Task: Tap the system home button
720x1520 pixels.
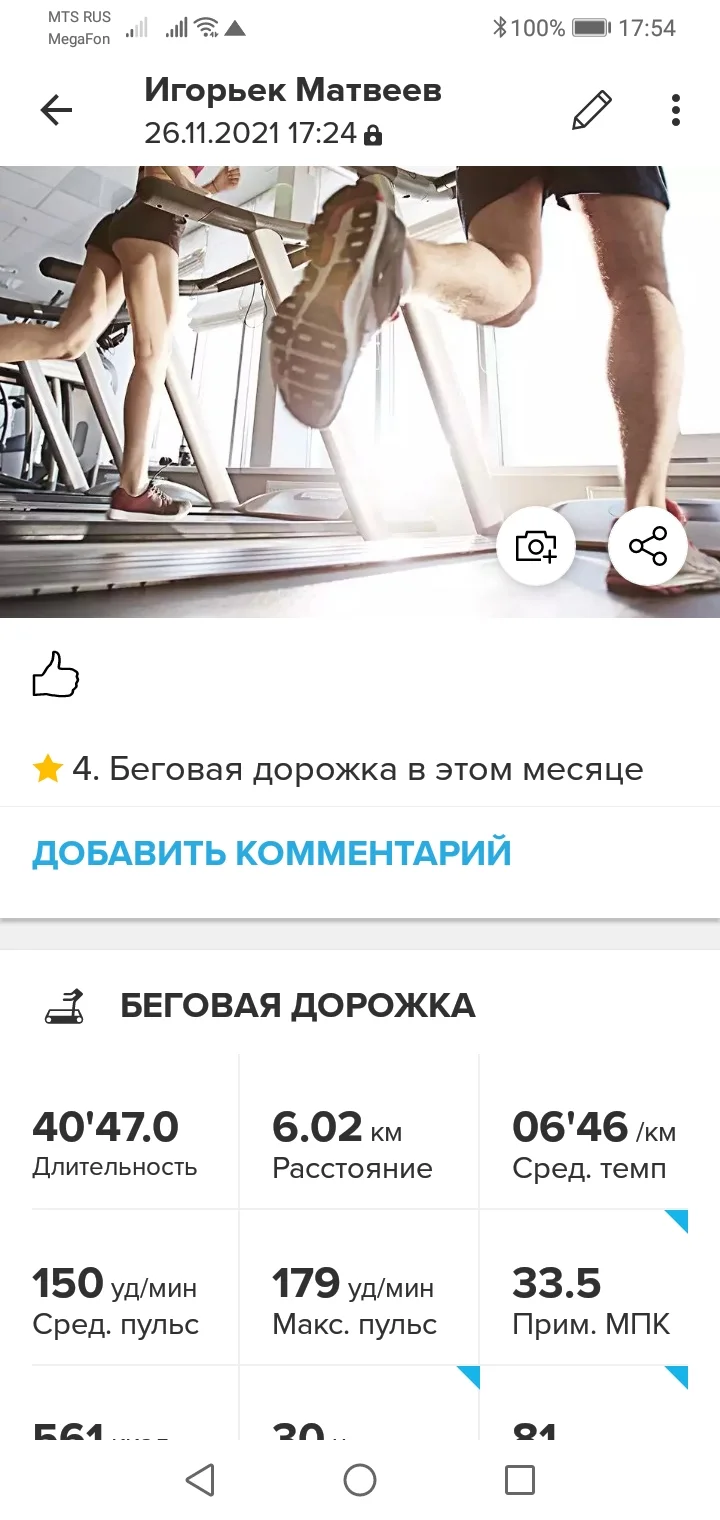Action: tap(360, 1480)
